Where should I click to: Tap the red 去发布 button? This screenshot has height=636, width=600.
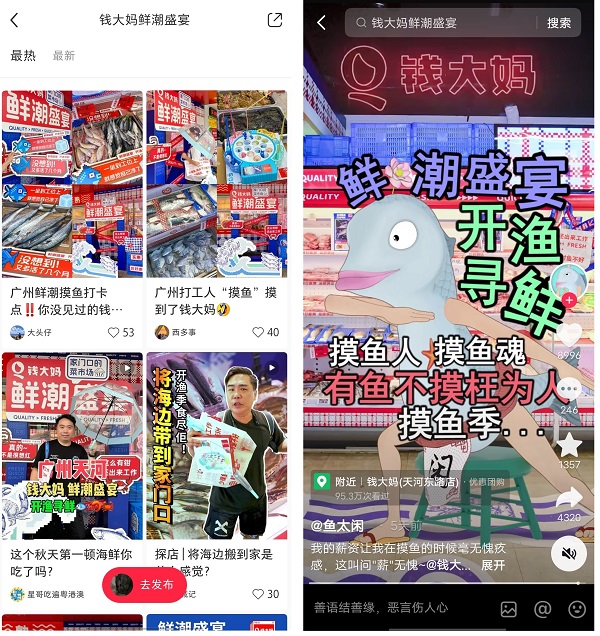pyautogui.click(x=144, y=585)
